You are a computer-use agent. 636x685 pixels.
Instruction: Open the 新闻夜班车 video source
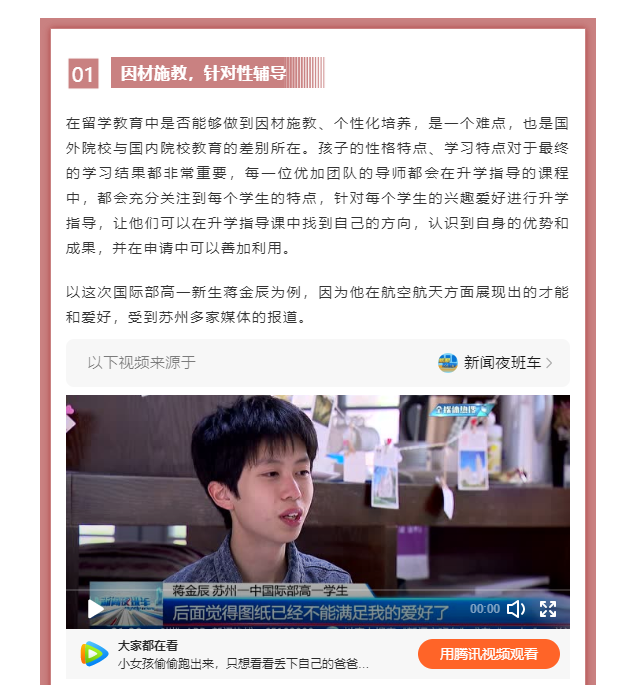pos(496,363)
